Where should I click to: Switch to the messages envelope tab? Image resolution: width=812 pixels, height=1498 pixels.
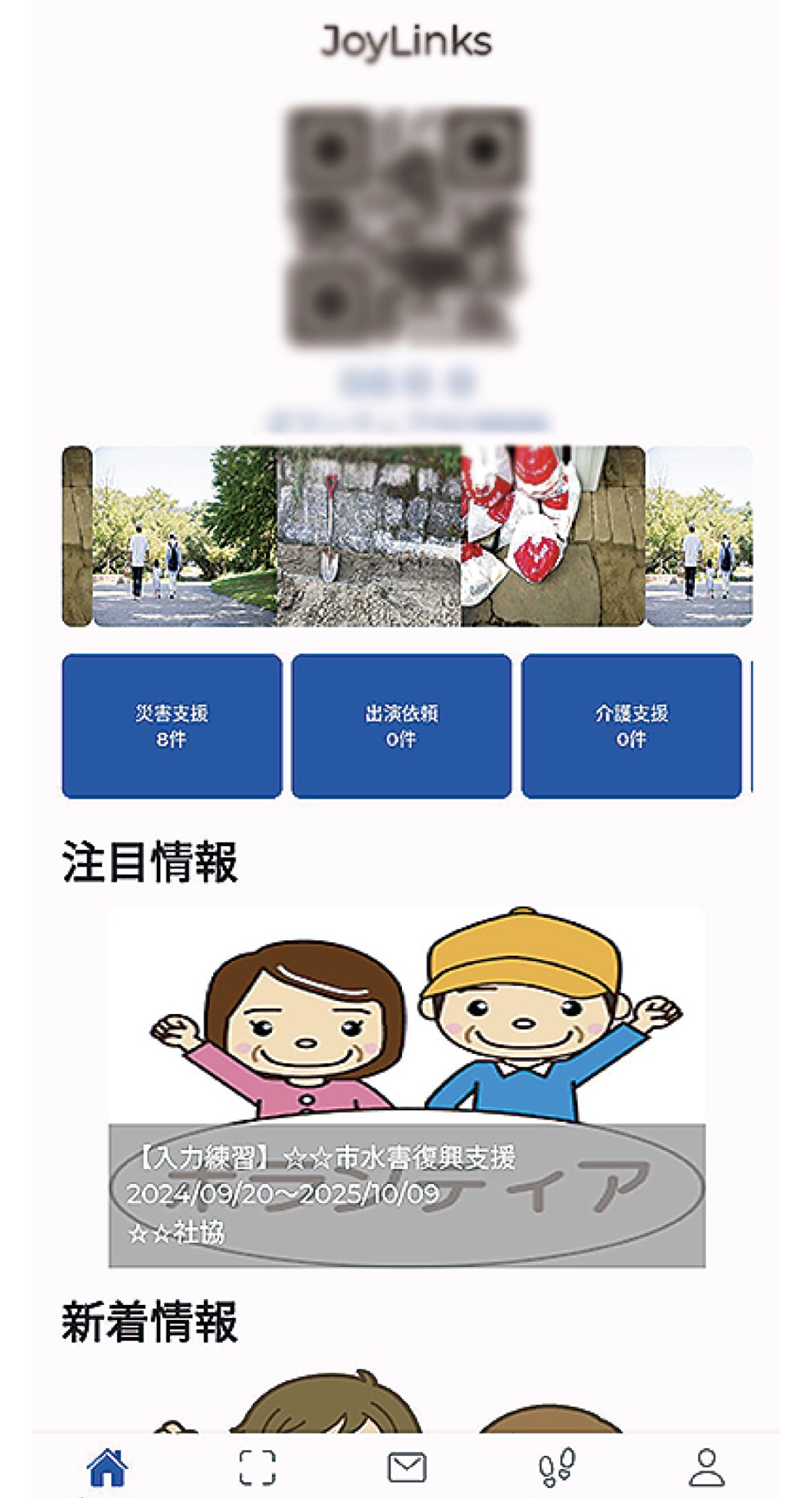[407, 1468]
